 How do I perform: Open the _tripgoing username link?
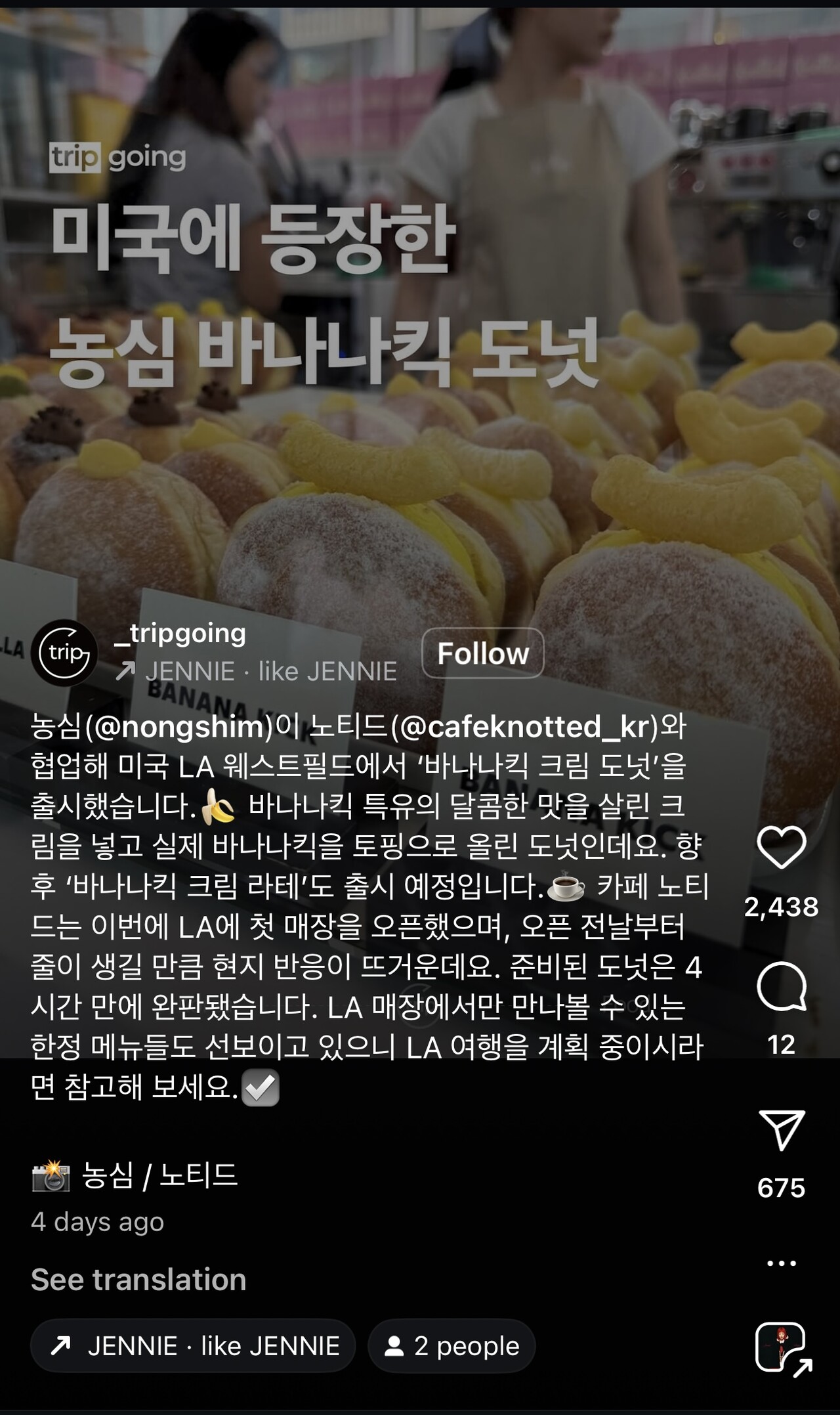coord(180,633)
